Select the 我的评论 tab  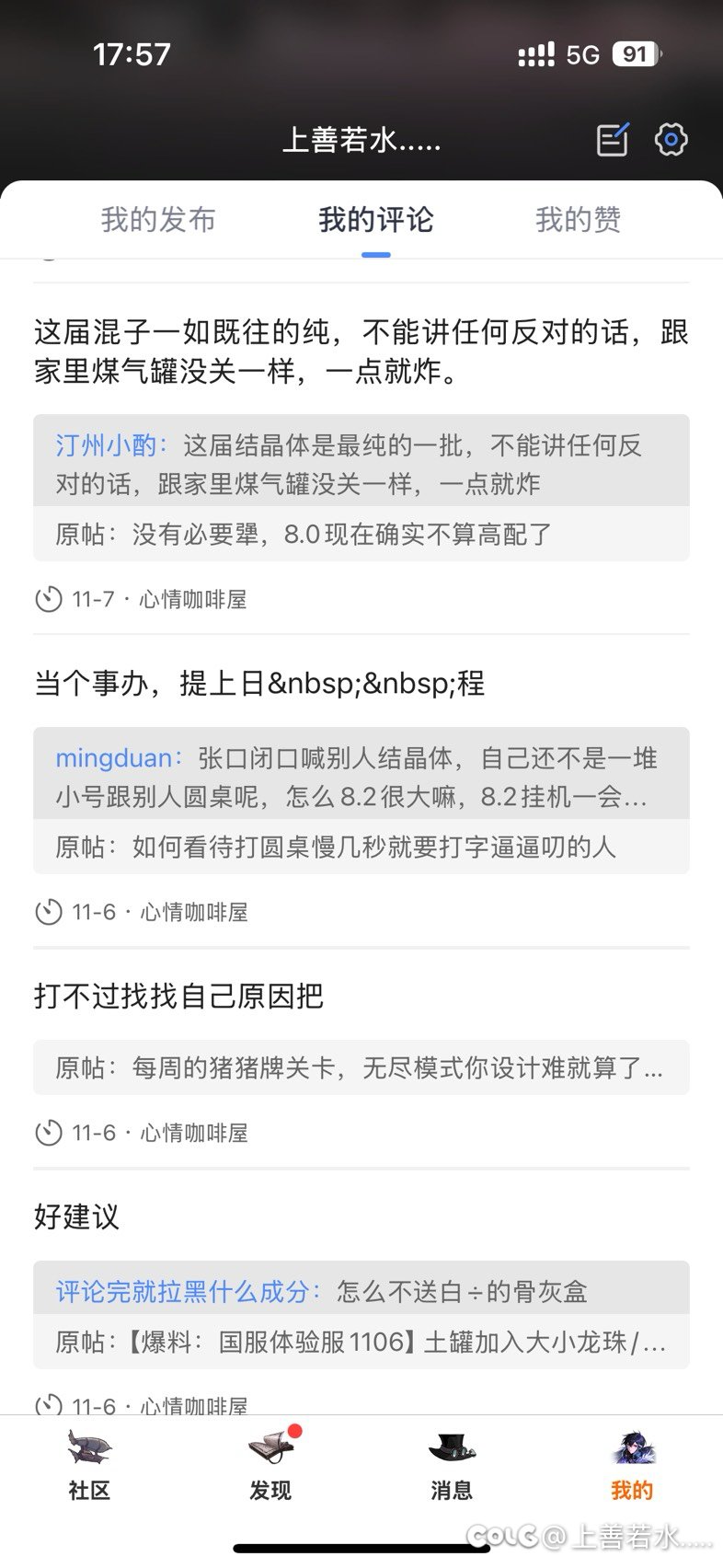375,220
